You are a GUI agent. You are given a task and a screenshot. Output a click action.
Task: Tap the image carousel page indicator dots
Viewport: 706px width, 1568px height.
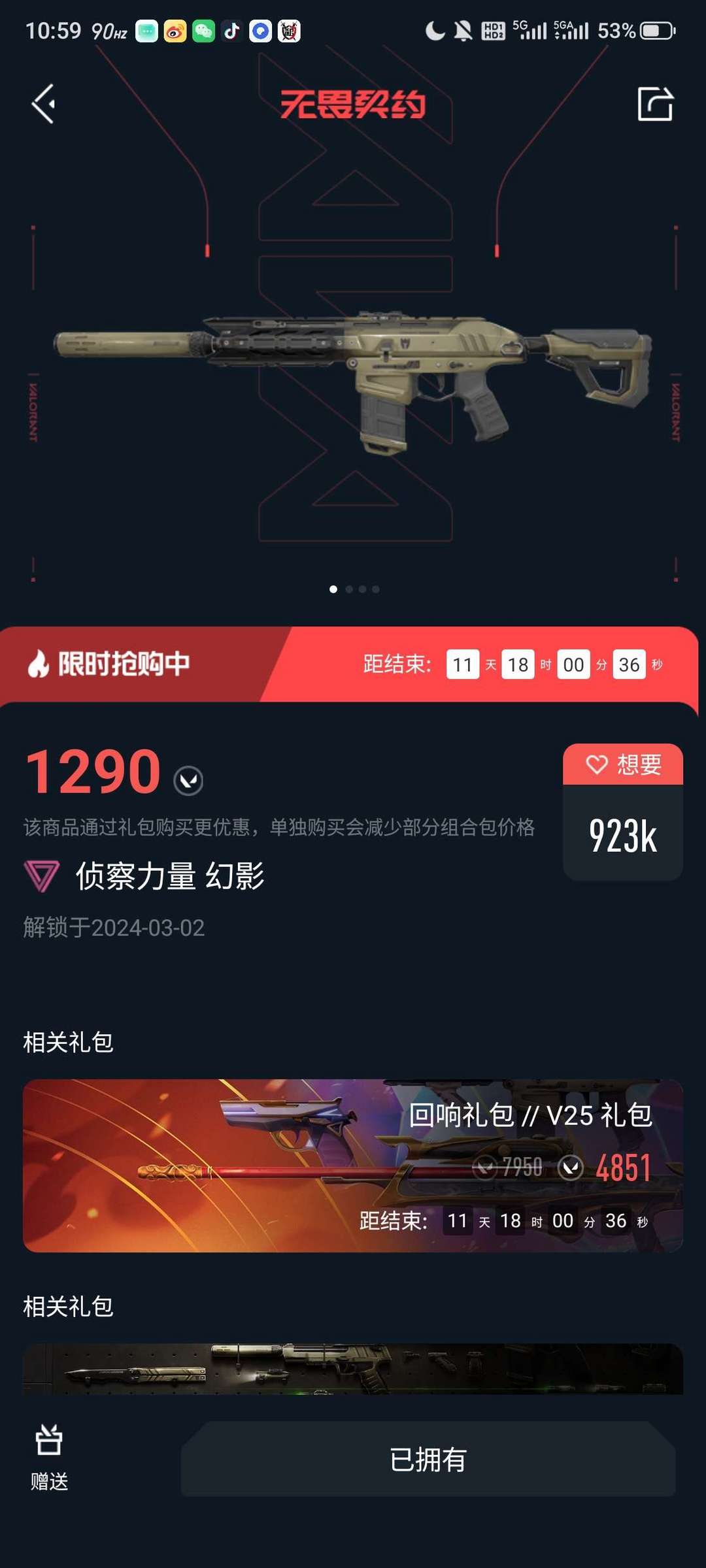click(354, 589)
